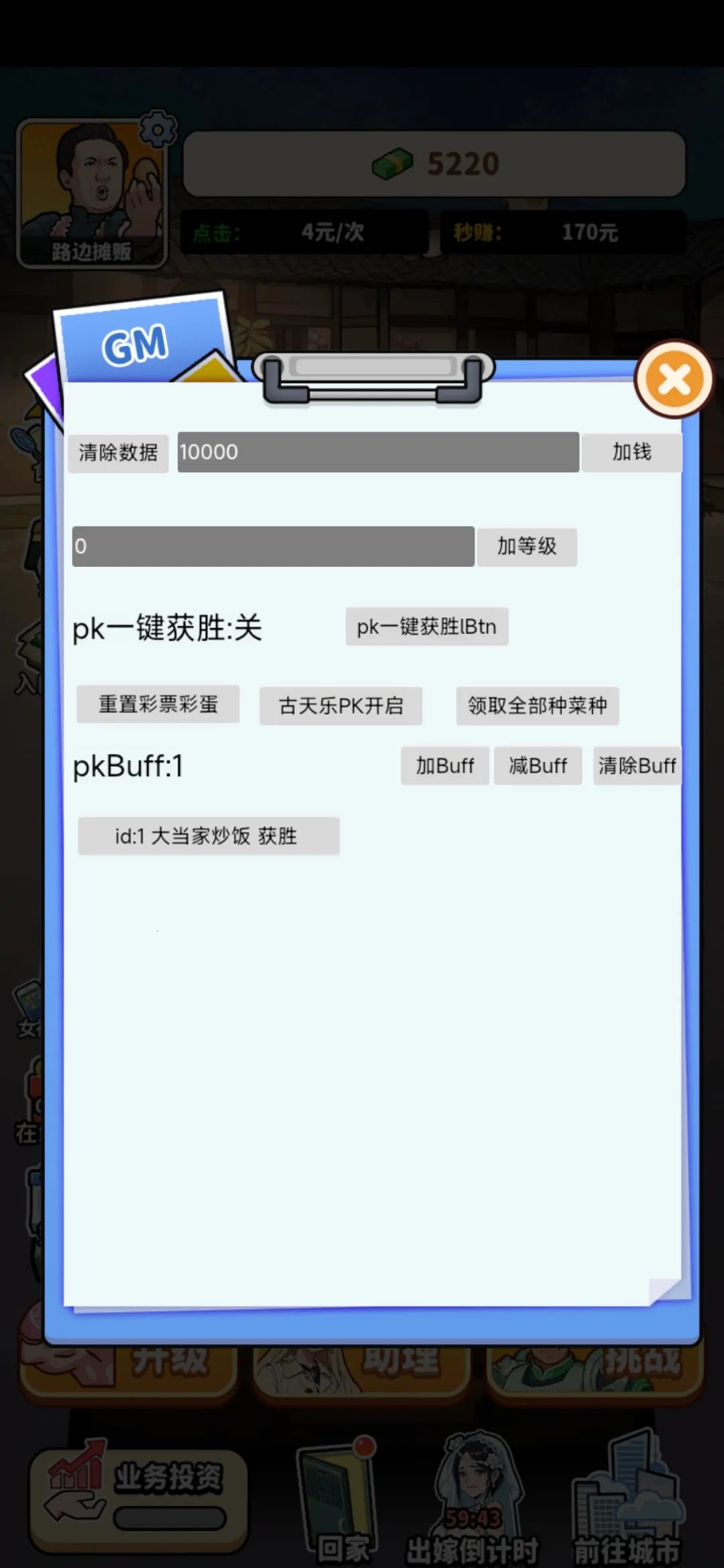Enable 古天乐PK开启
This screenshot has height=1568, width=724.
pos(341,706)
